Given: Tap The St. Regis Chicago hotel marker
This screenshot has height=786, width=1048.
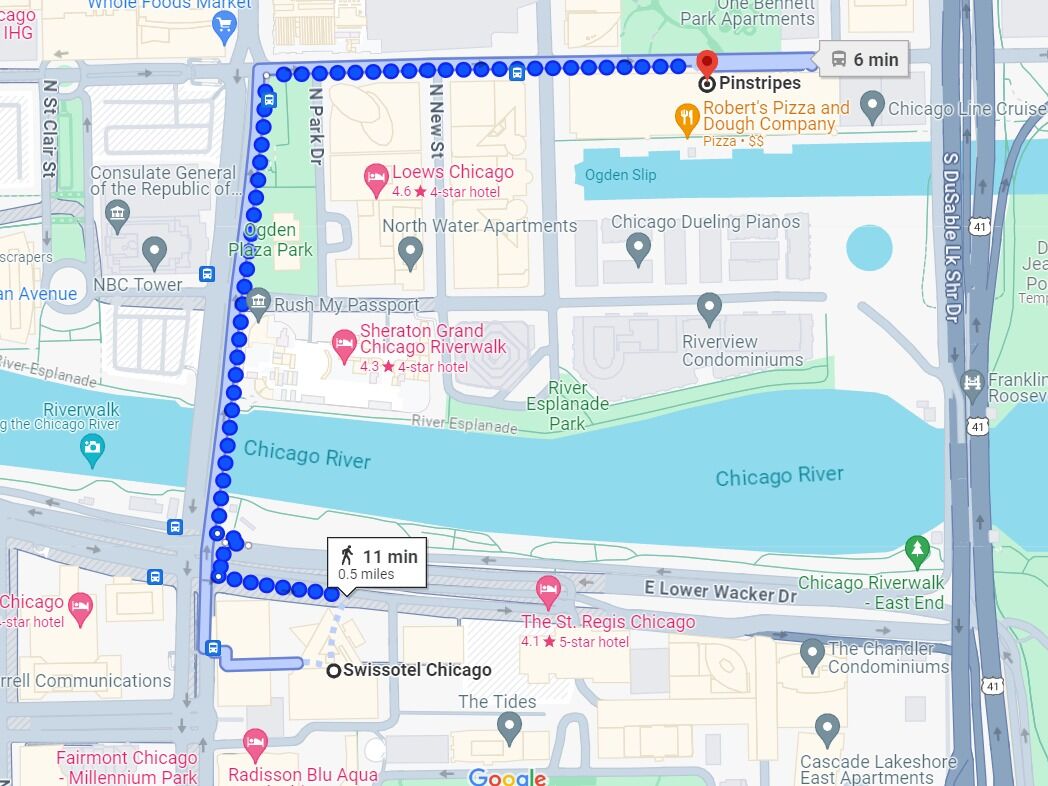Looking at the screenshot, I should coord(547,590).
